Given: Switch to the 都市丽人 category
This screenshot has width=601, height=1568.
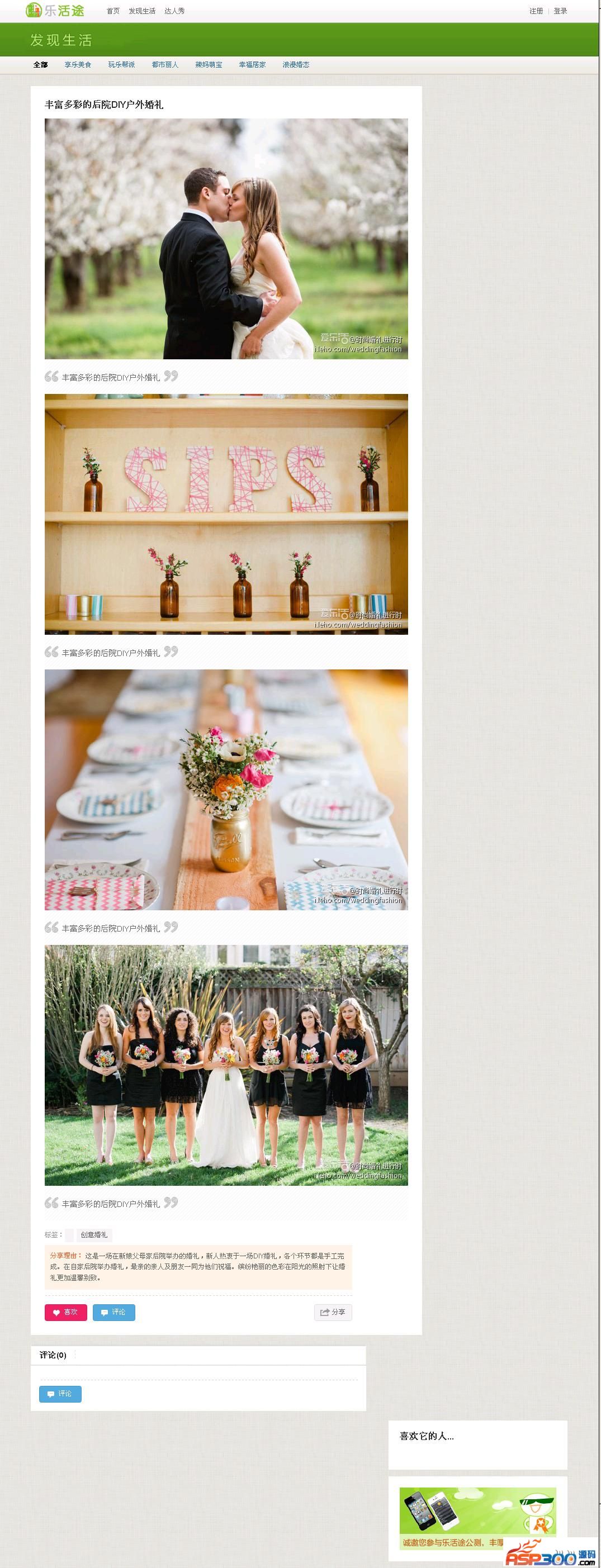Looking at the screenshot, I should (x=165, y=64).
